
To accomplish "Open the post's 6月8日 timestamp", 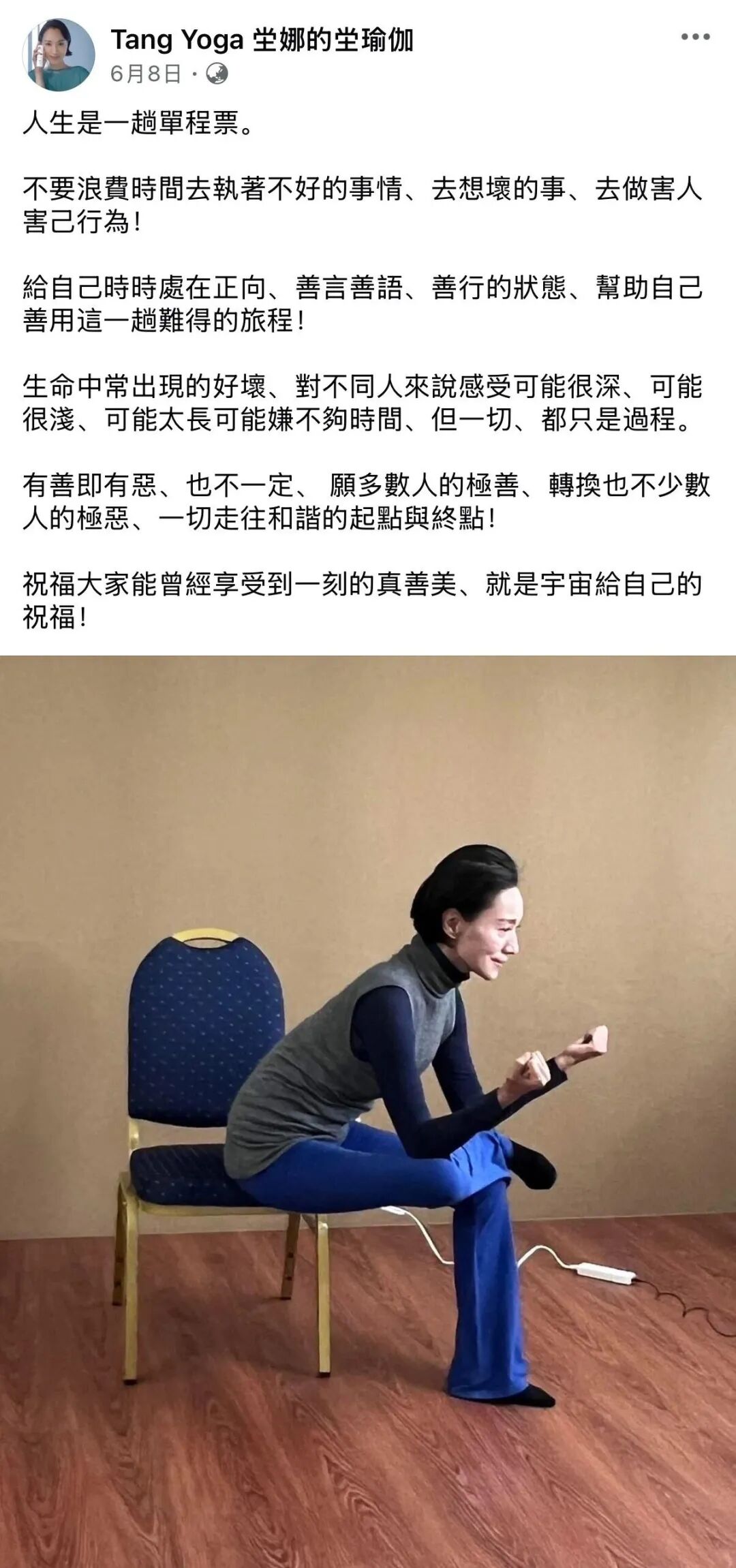I will pos(146,73).
